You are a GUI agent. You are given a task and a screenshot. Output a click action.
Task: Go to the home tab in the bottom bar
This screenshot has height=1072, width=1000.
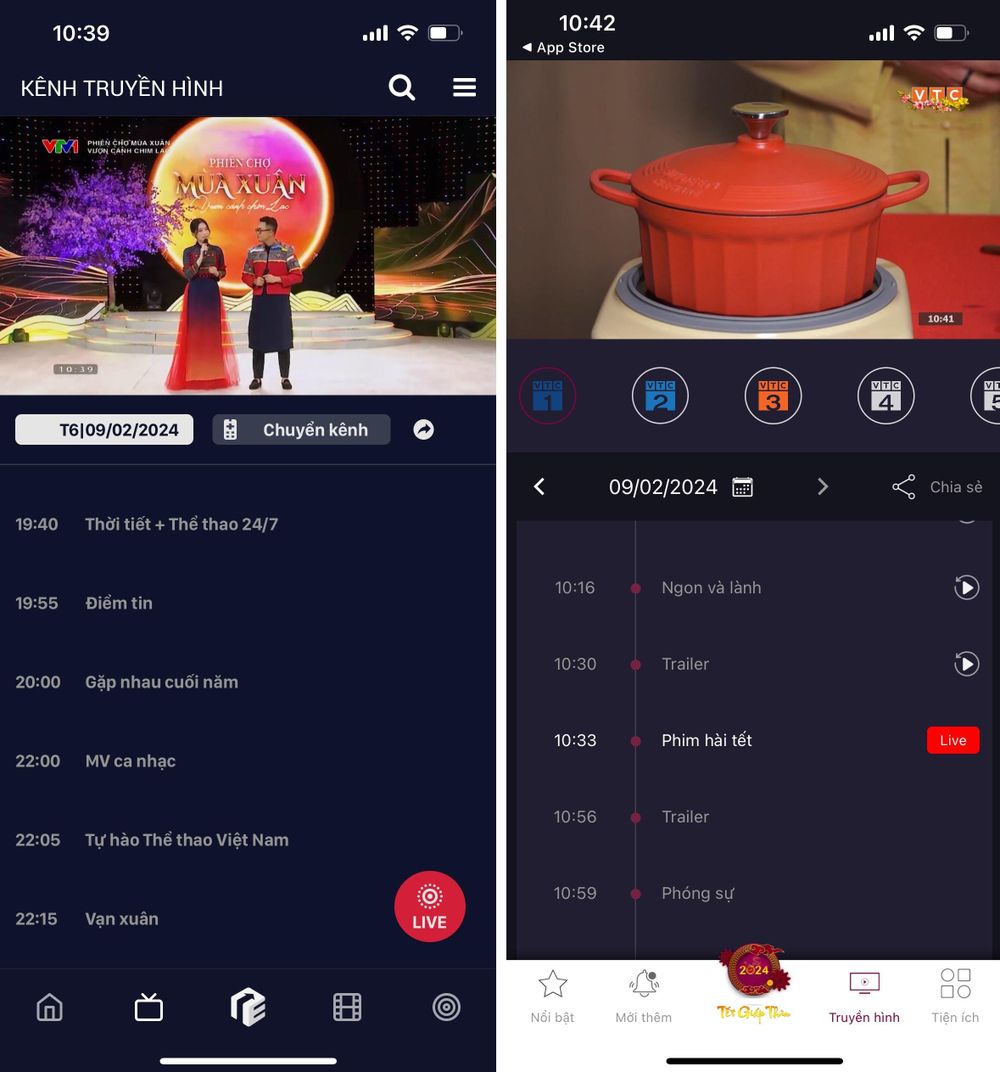tap(49, 1007)
